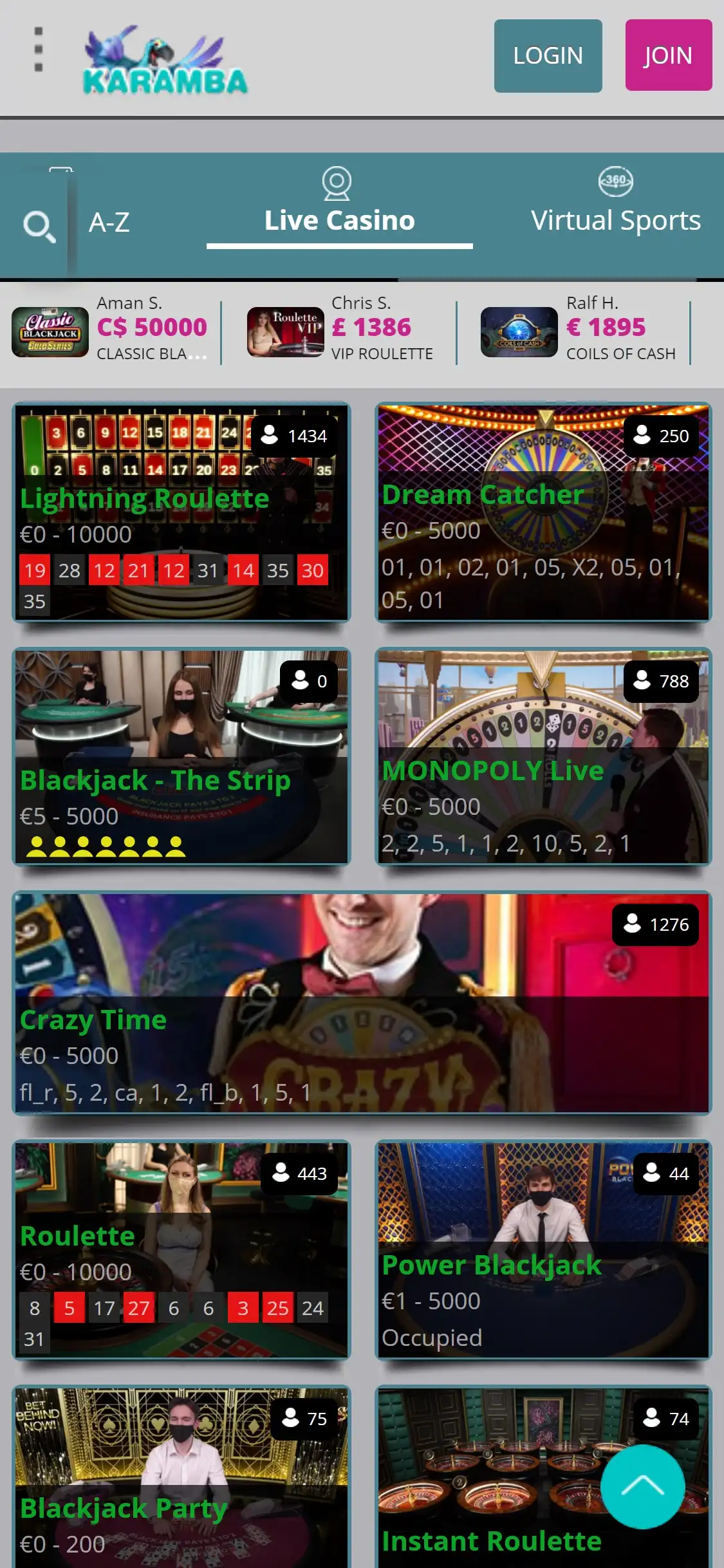Open Power Blackjack table
The width and height of the screenshot is (724, 1568).
[x=543, y=1249]
